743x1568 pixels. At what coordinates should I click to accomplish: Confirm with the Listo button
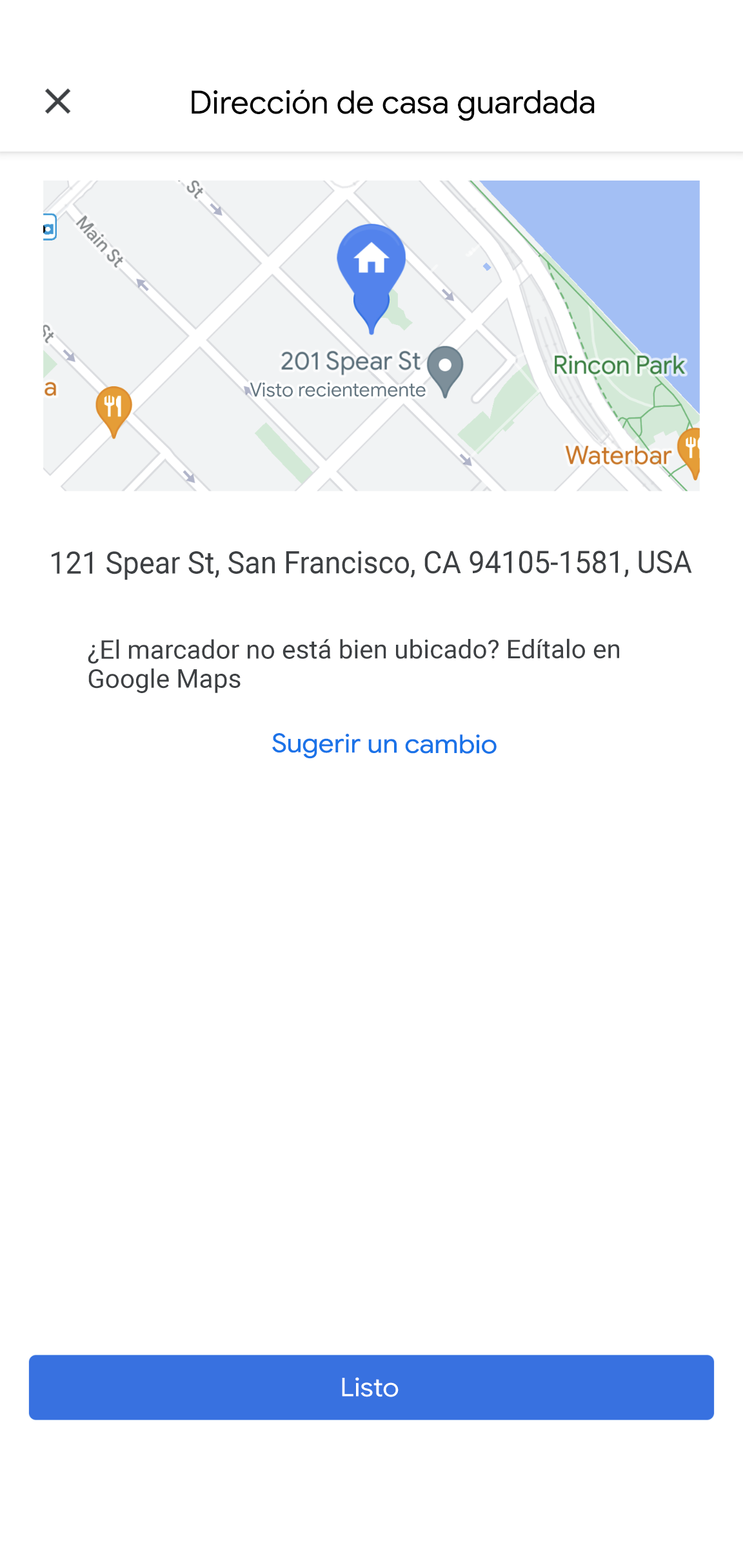coord(371,1387)
